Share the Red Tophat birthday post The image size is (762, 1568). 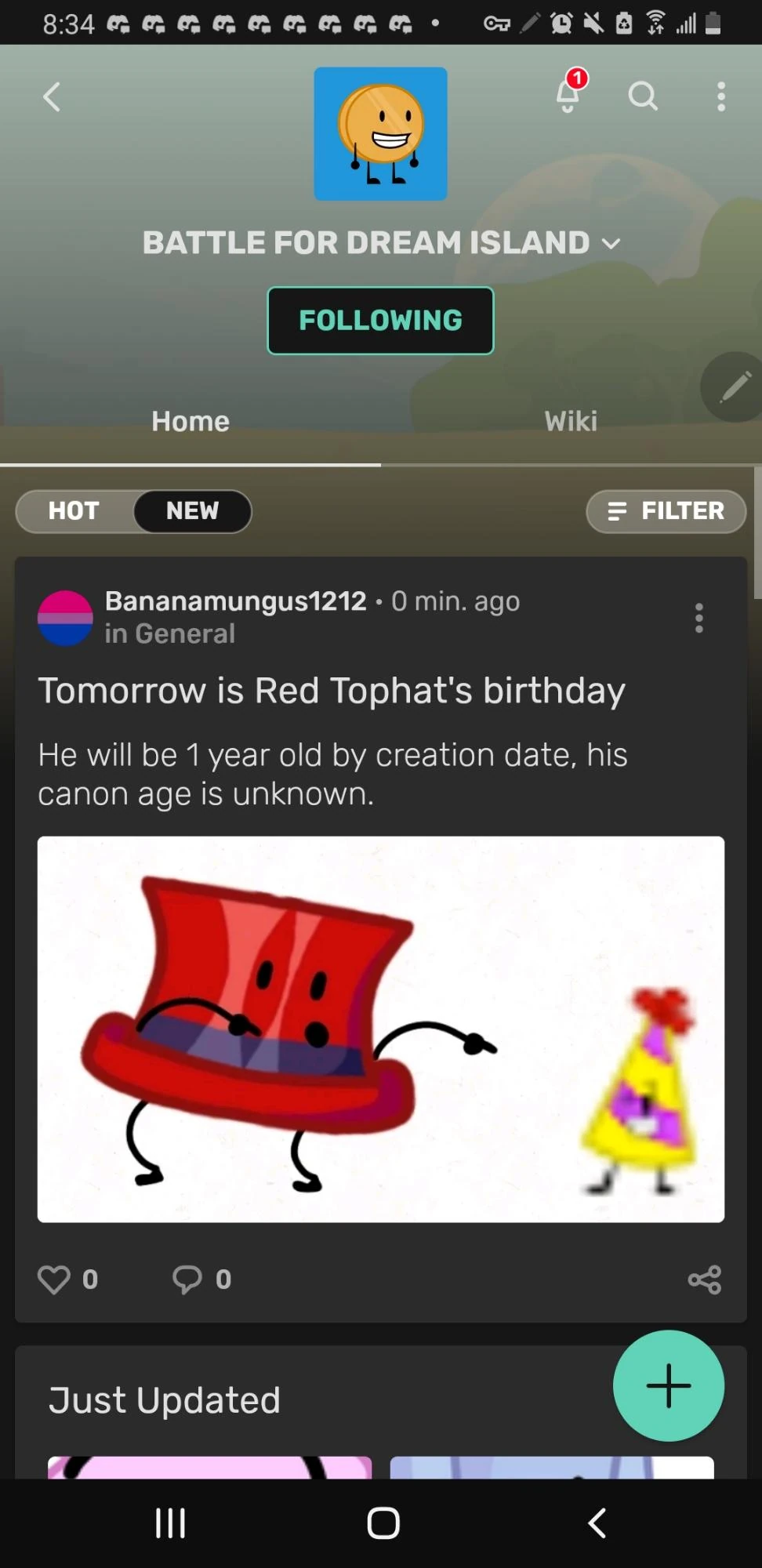[704, 1279]
